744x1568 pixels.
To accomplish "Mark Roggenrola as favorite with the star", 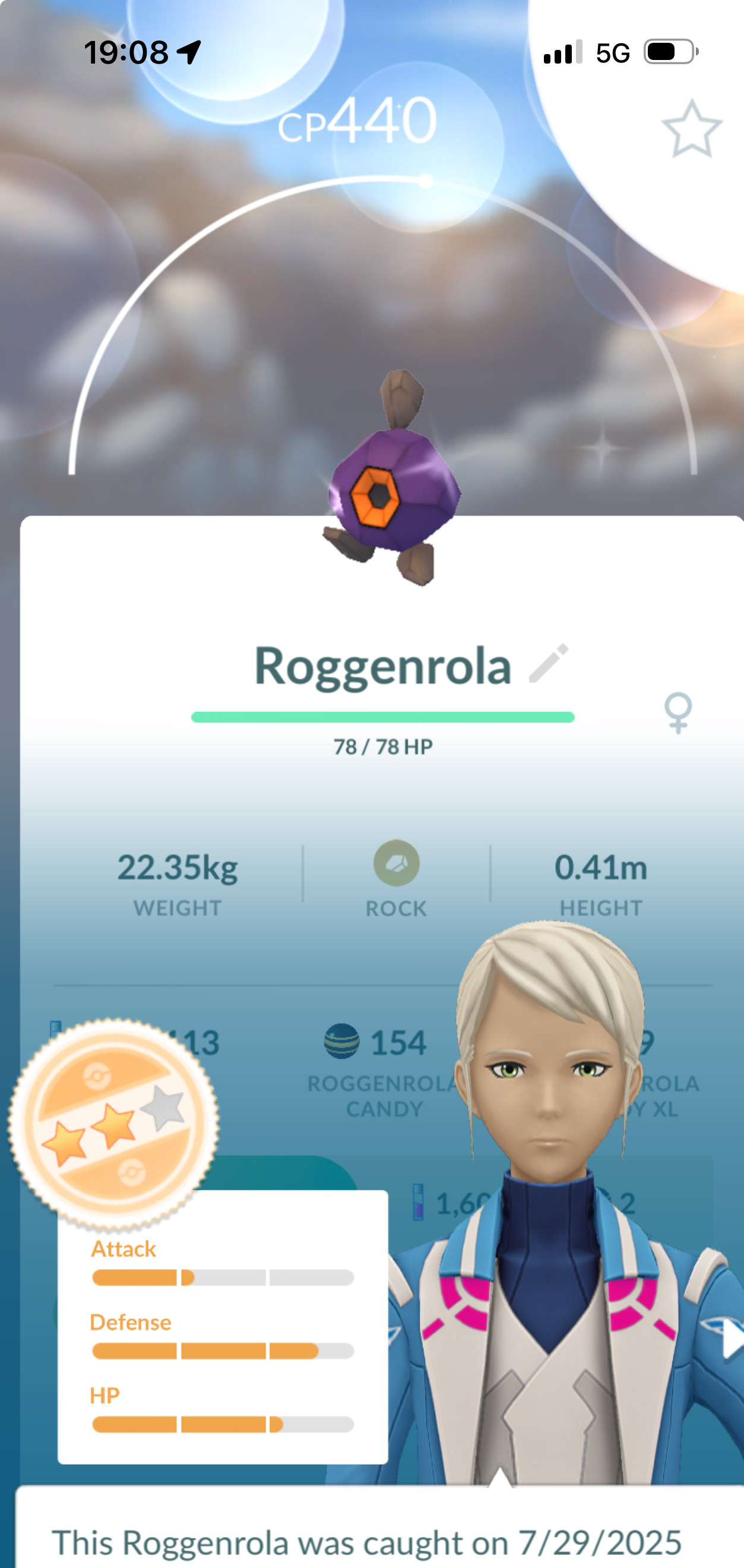I will pos(691,128).
